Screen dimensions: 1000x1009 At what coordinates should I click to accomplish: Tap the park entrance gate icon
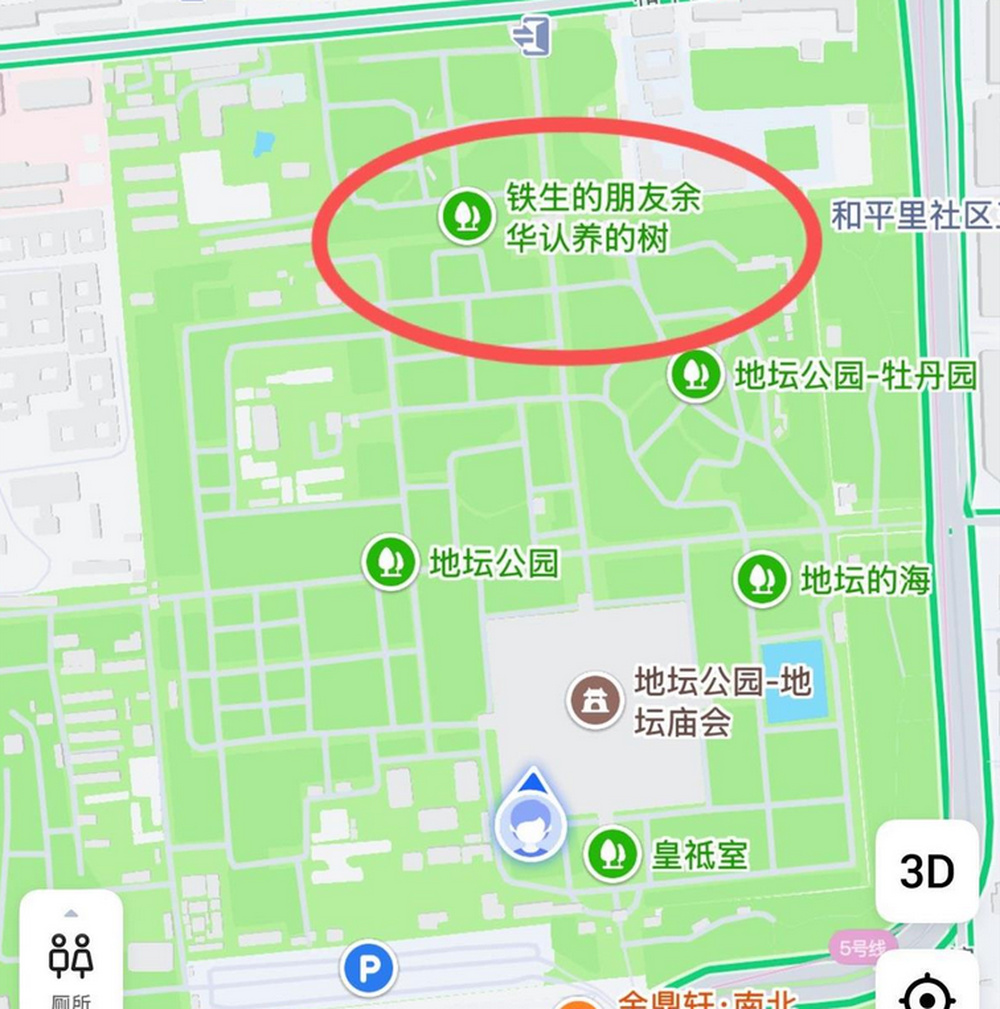coord(531,36)
